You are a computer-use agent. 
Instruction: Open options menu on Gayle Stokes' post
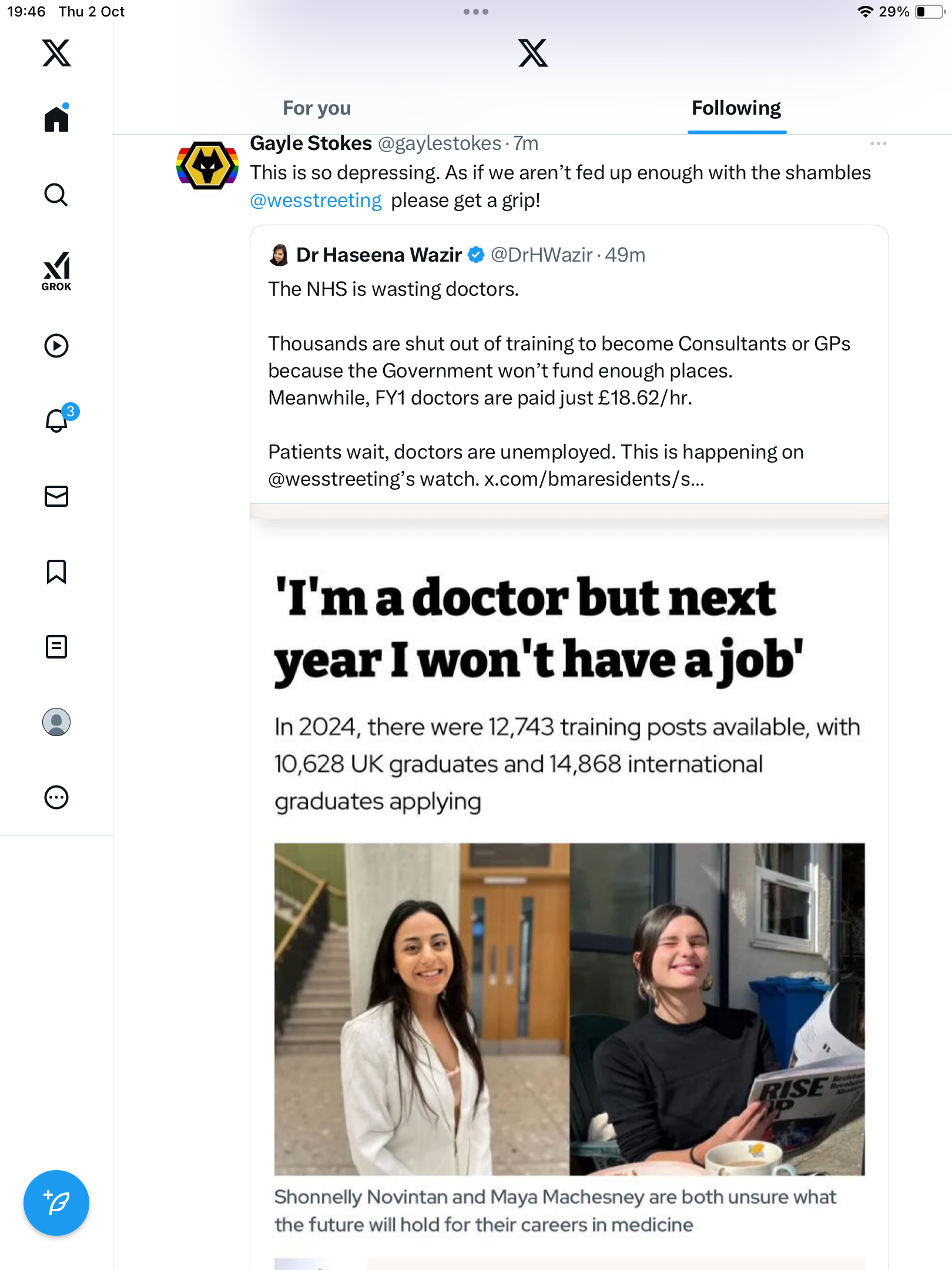click(x=878, y=143)
